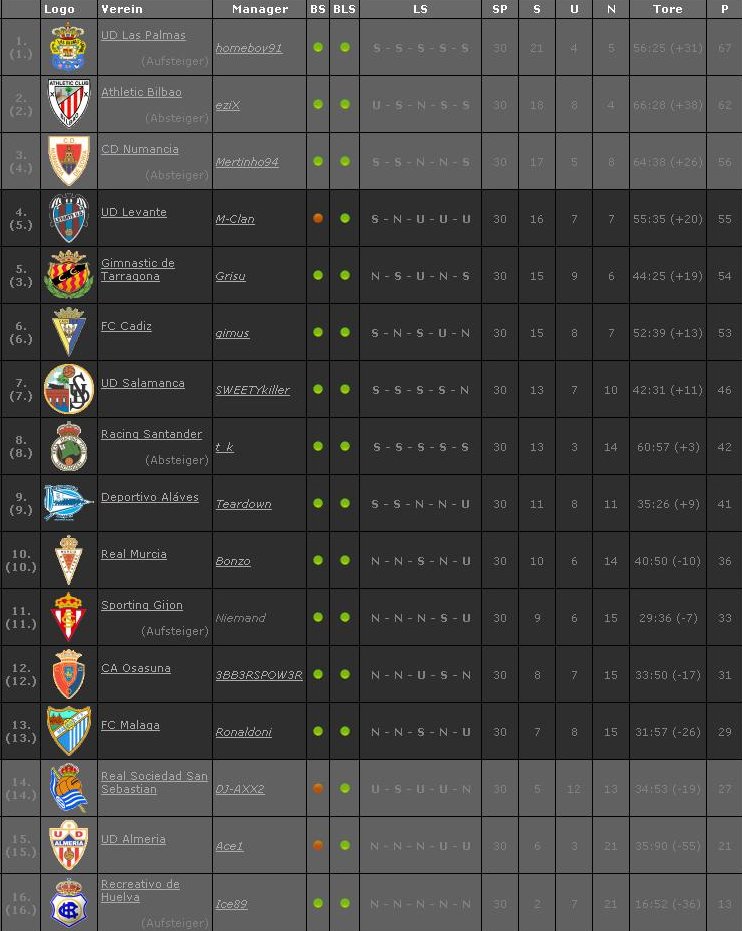Open manager Mertinho94's profile
The width and height of the screenshot is (742, 931).
point(247,162)
